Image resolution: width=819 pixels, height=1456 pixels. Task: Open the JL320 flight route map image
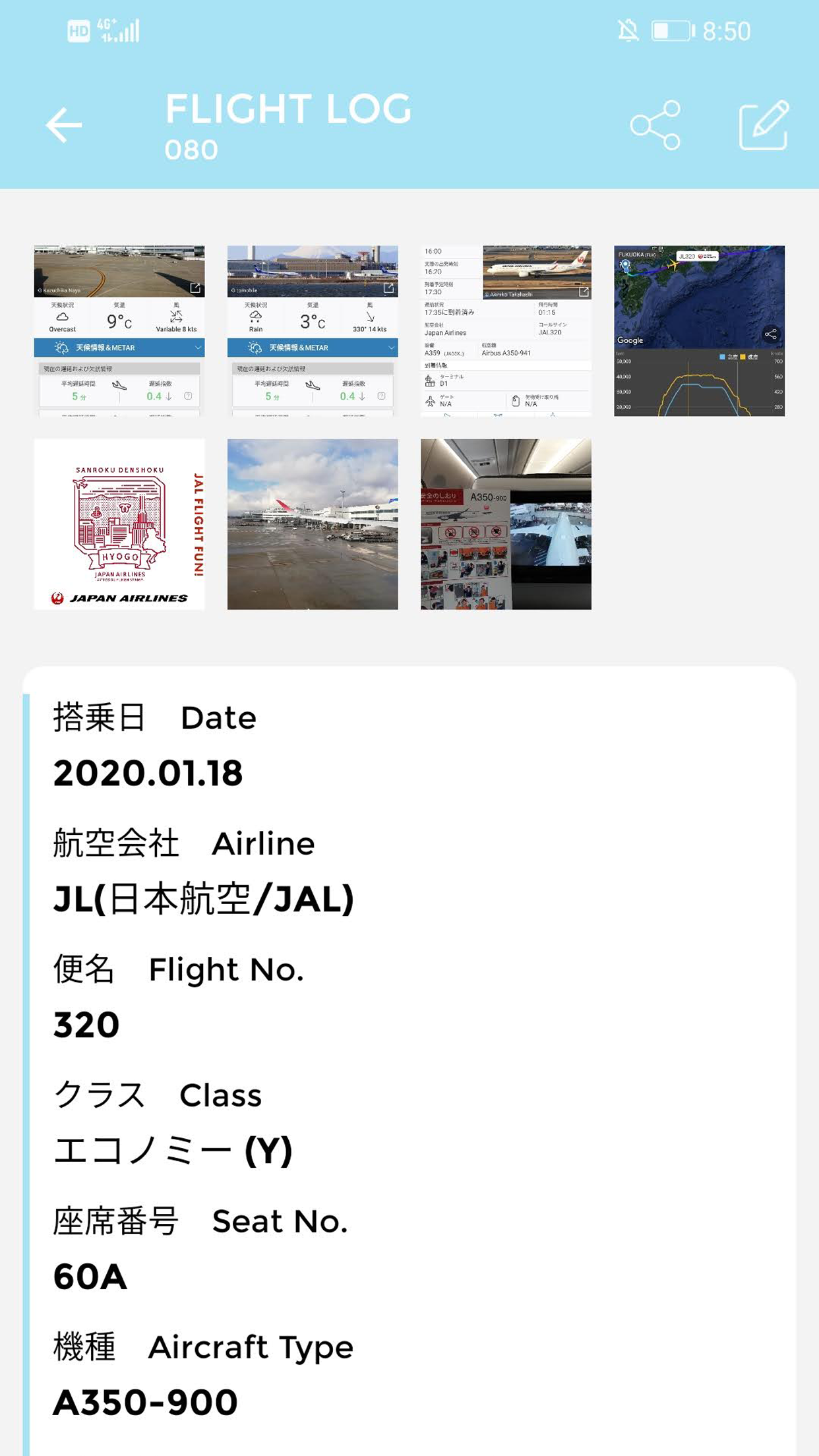point(699,331)
